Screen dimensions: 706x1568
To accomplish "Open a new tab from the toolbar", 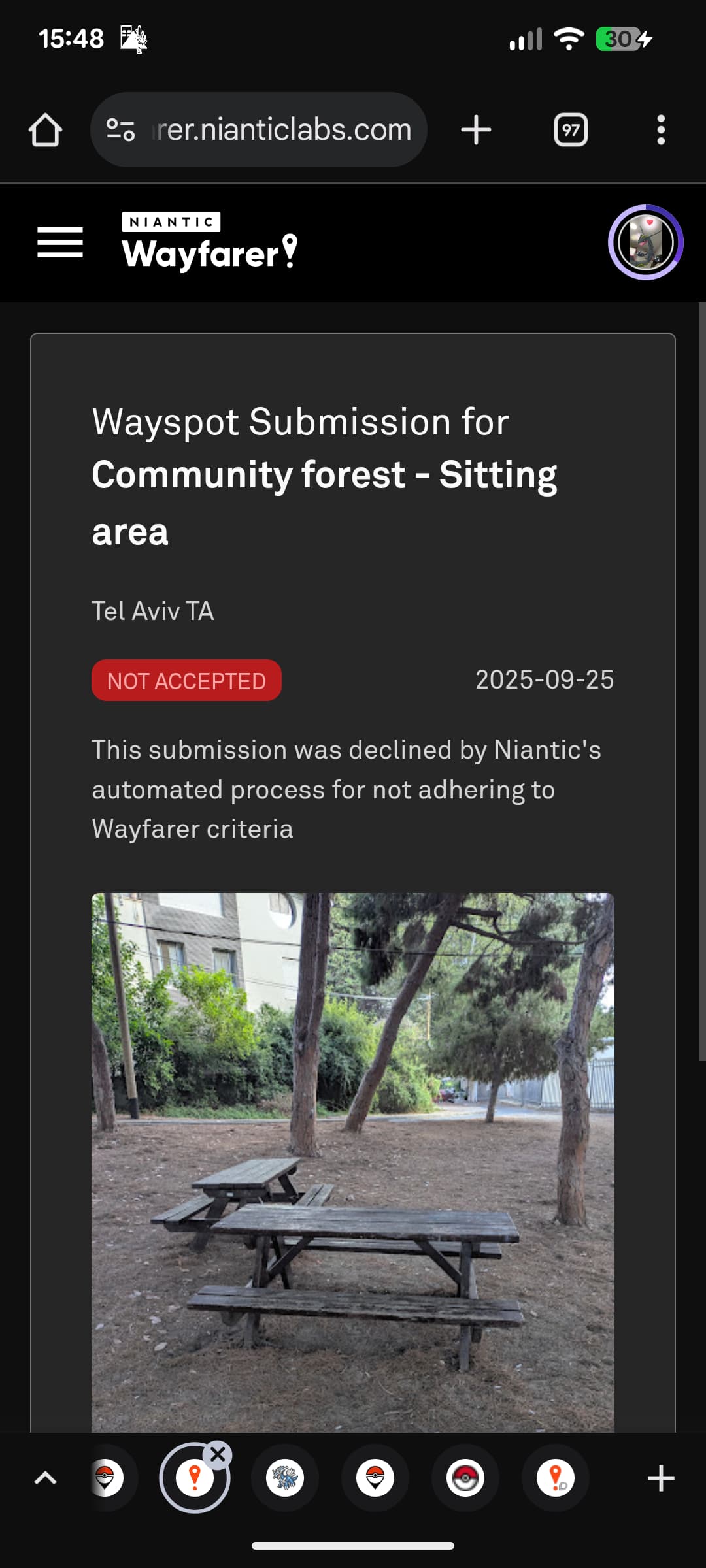I will 476,130.
